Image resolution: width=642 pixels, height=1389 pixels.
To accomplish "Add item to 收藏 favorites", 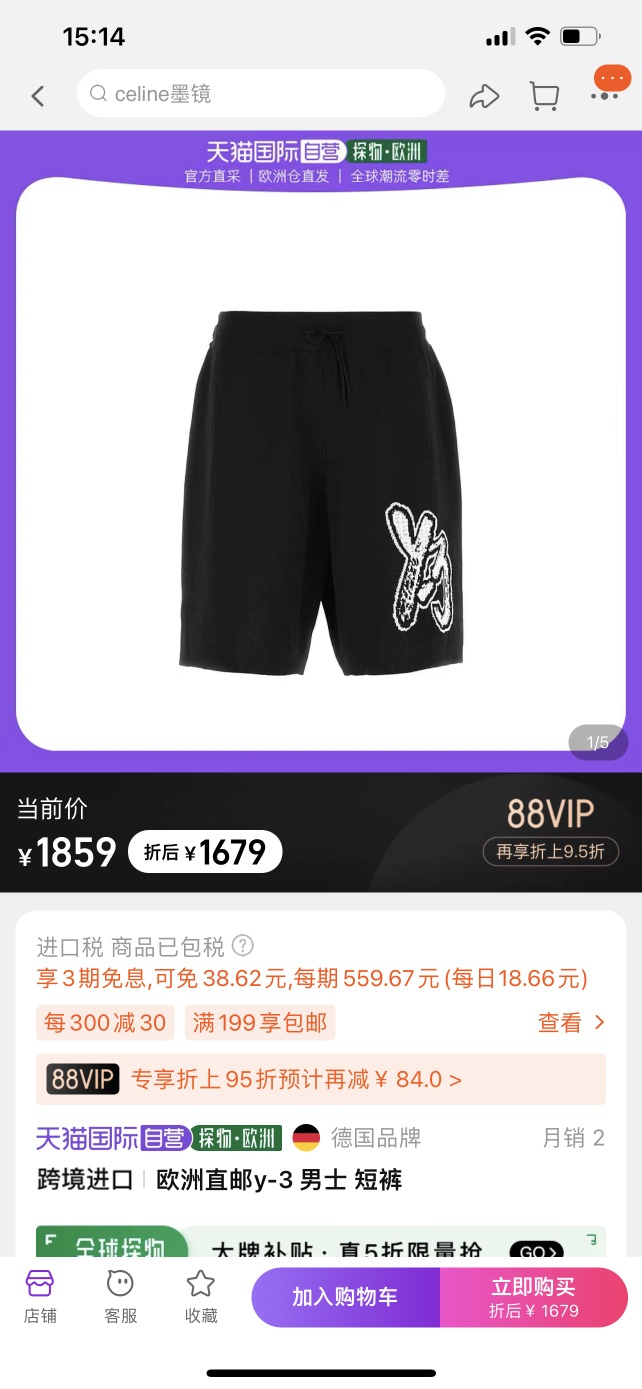I will [x=201, y=1296].
